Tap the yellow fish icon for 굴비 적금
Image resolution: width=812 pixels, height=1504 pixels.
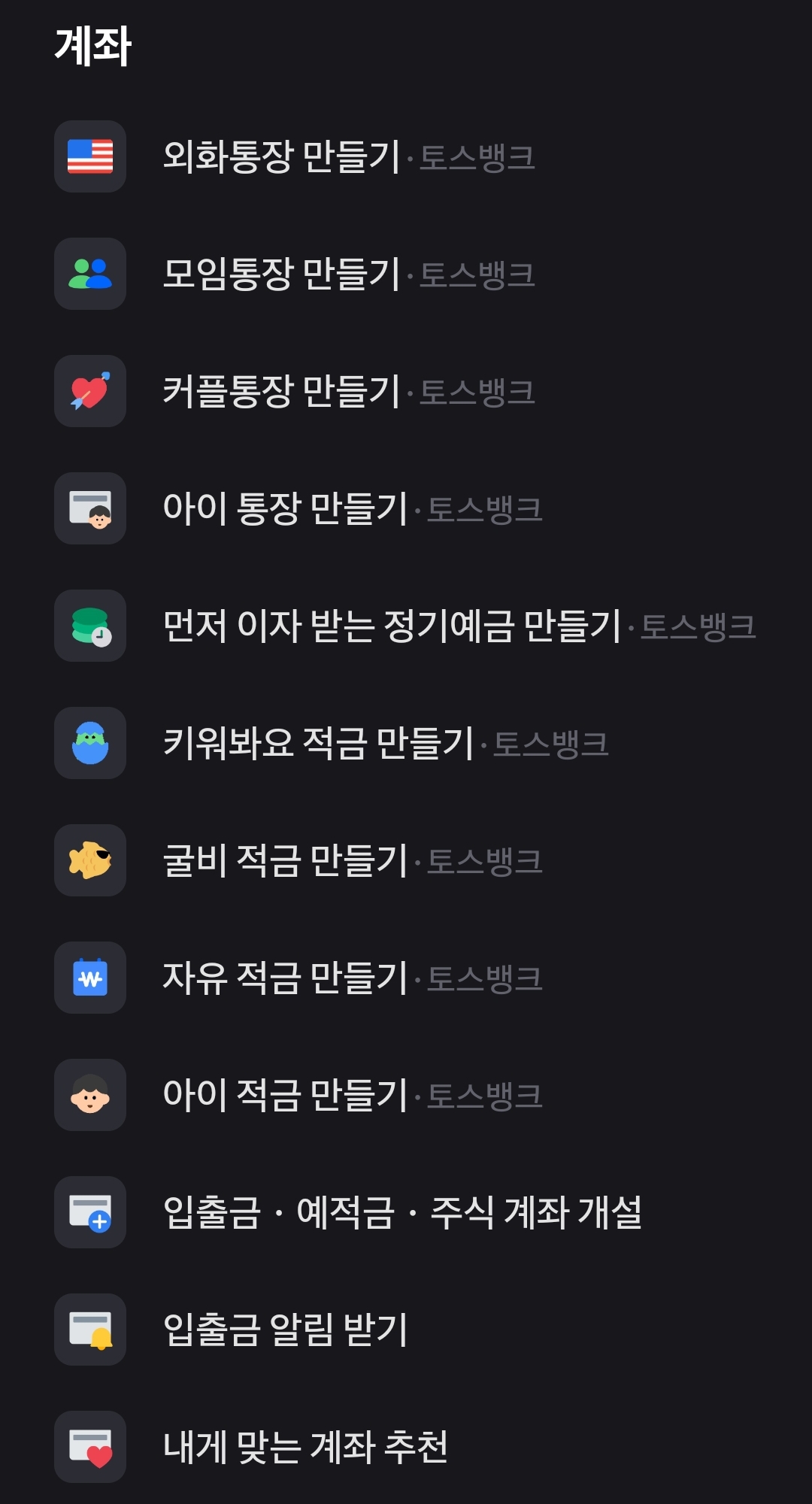89,863
